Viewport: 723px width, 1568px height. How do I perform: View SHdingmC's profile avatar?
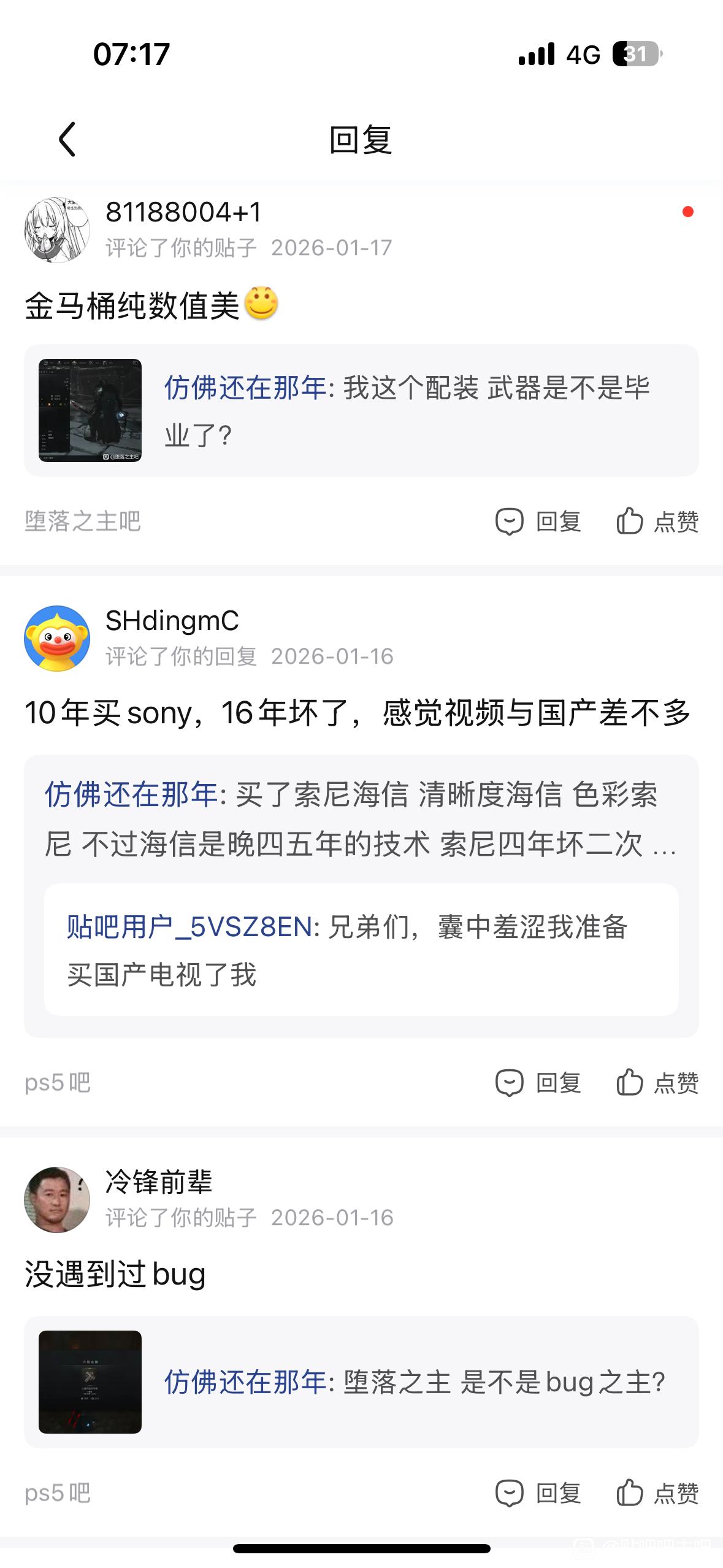click(56, 639)
